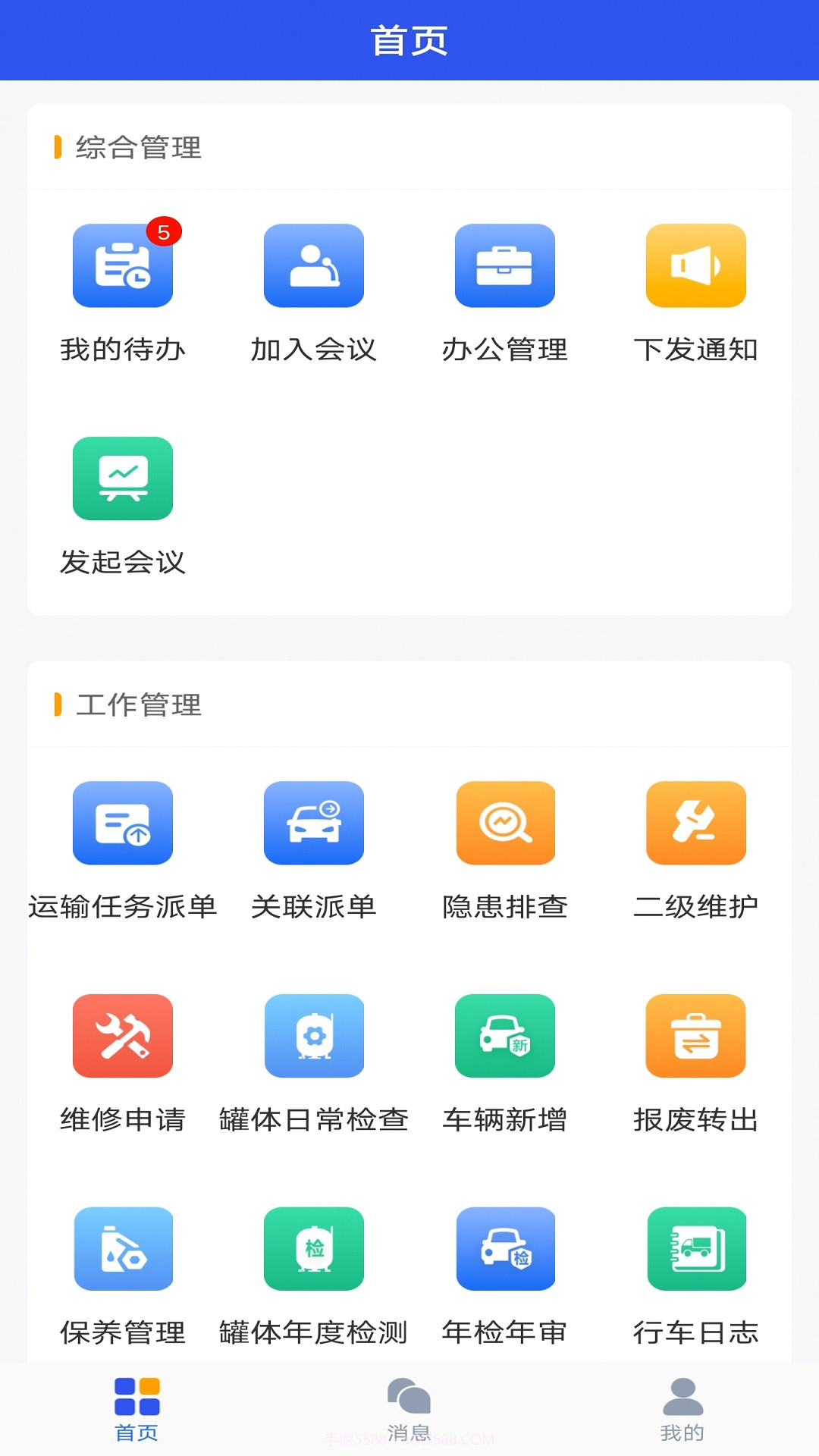The width and height of the screenshot is (819, 1456).
Task: 打开「运输任务派单」图标
Action: [122, 824]
